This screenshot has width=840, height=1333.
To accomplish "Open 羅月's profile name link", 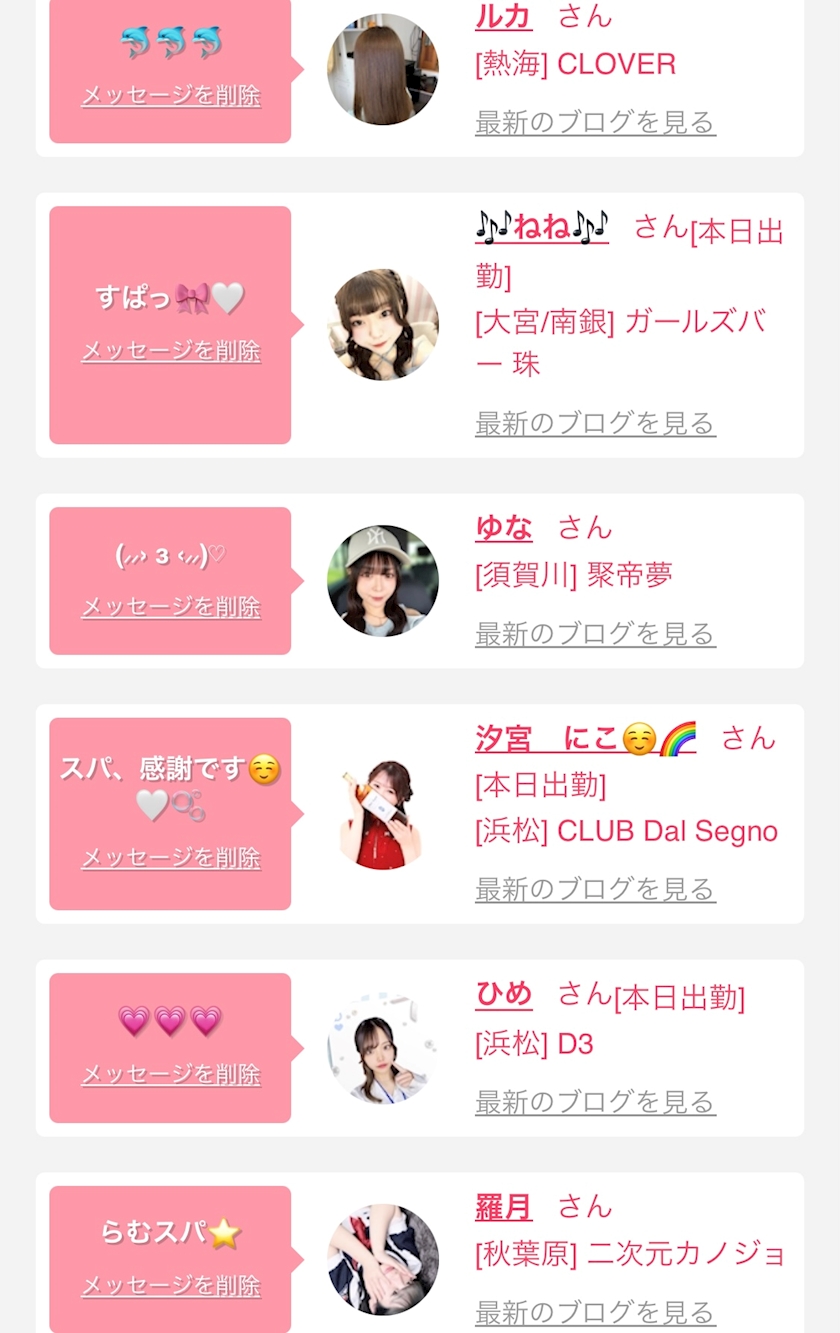I will (x=504, y=1207).
